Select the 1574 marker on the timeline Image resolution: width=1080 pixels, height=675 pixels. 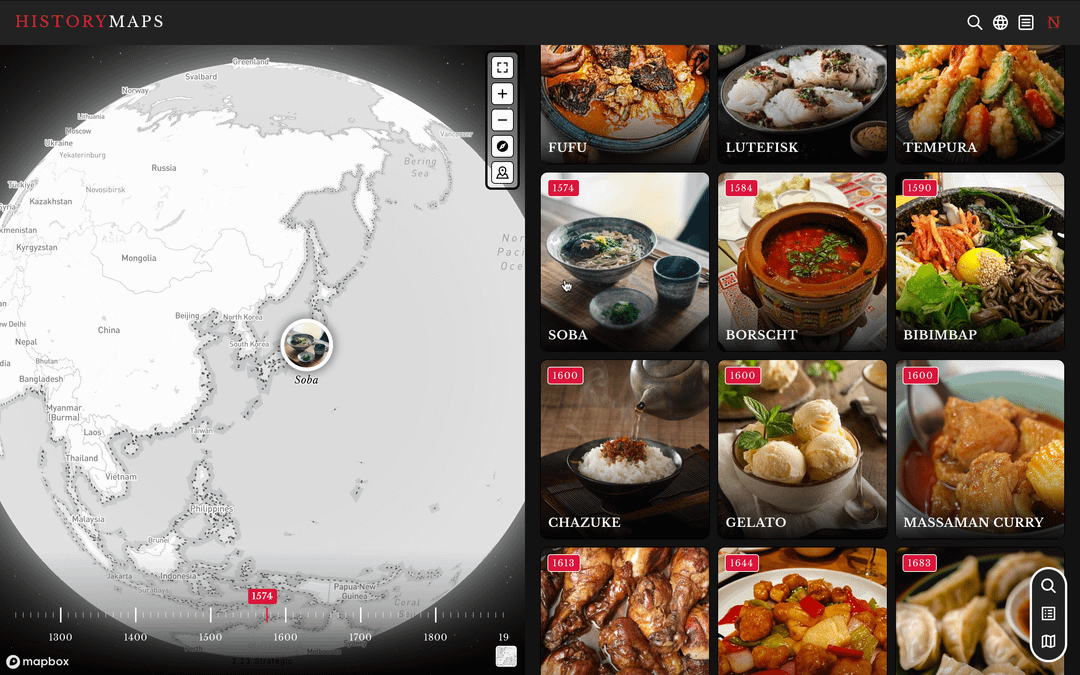(262, 596)
